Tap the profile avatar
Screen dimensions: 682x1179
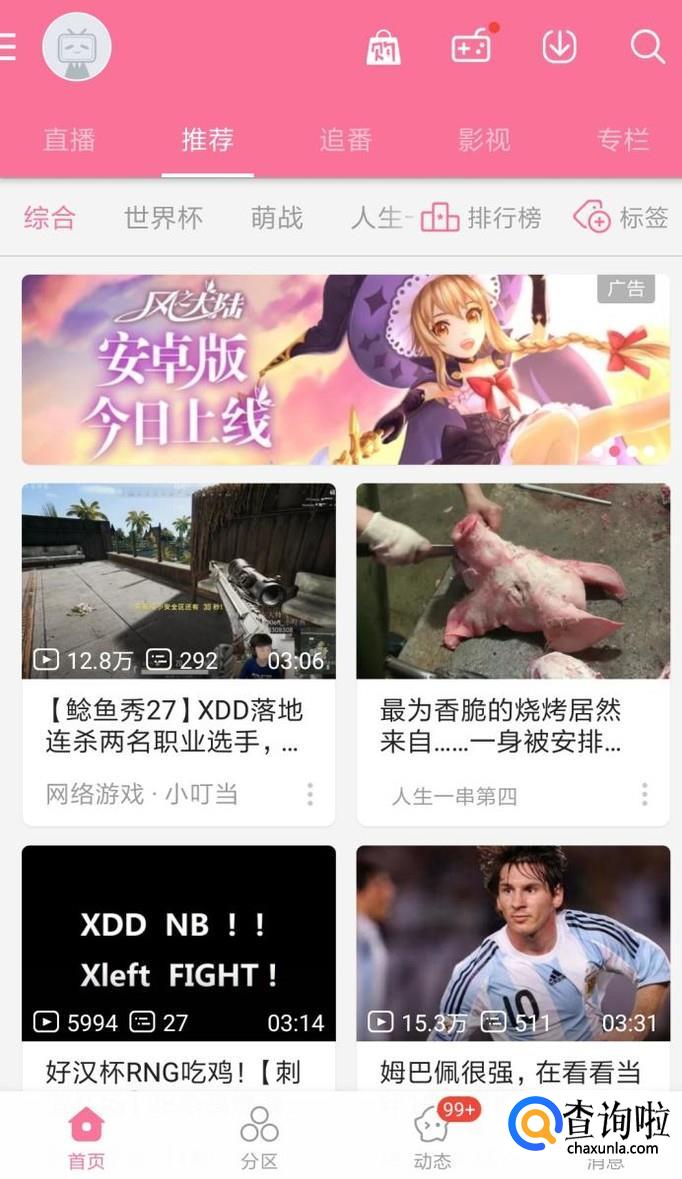coord(76,47)
